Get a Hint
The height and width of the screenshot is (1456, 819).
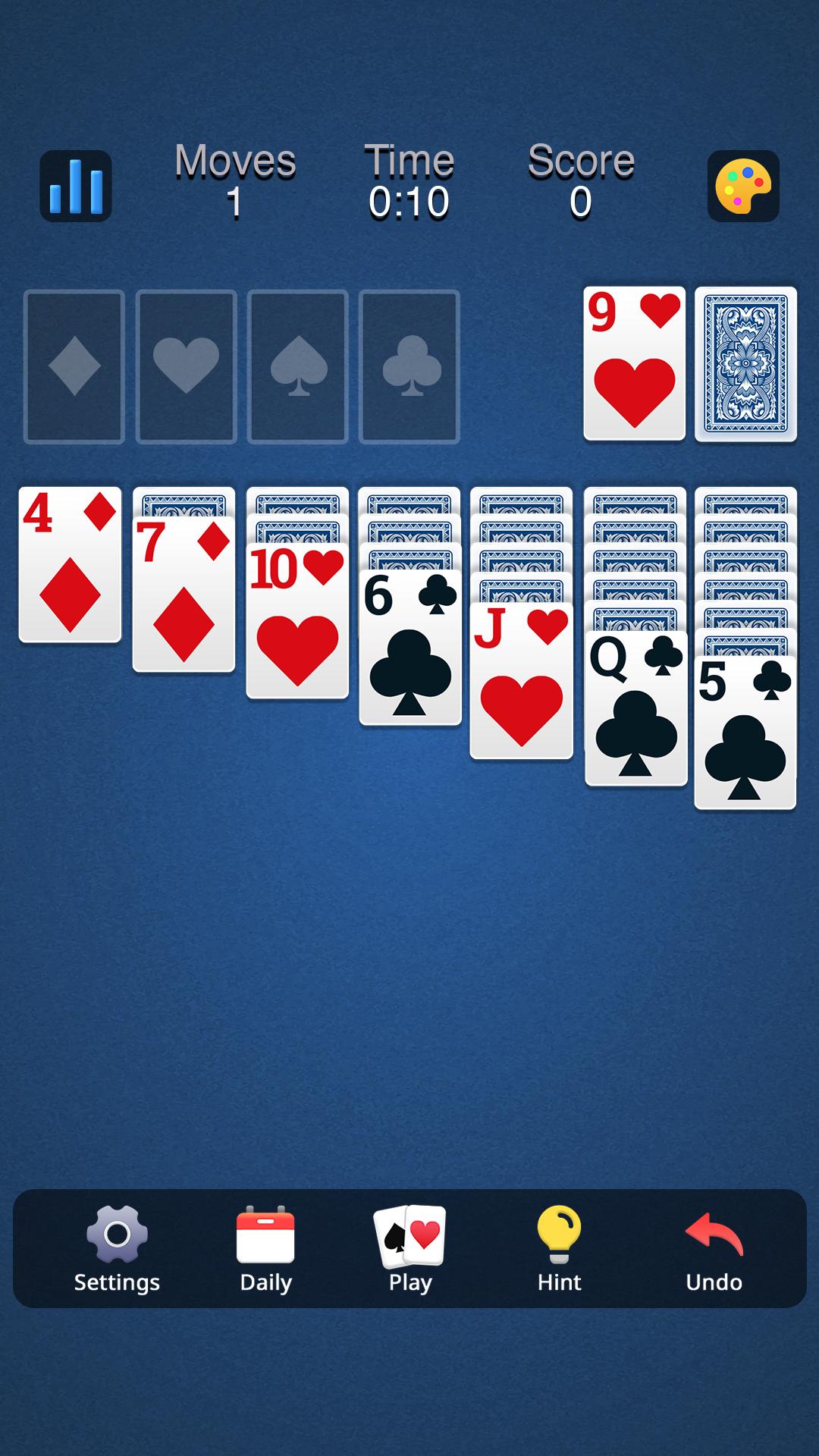[x=559, y=1249]
